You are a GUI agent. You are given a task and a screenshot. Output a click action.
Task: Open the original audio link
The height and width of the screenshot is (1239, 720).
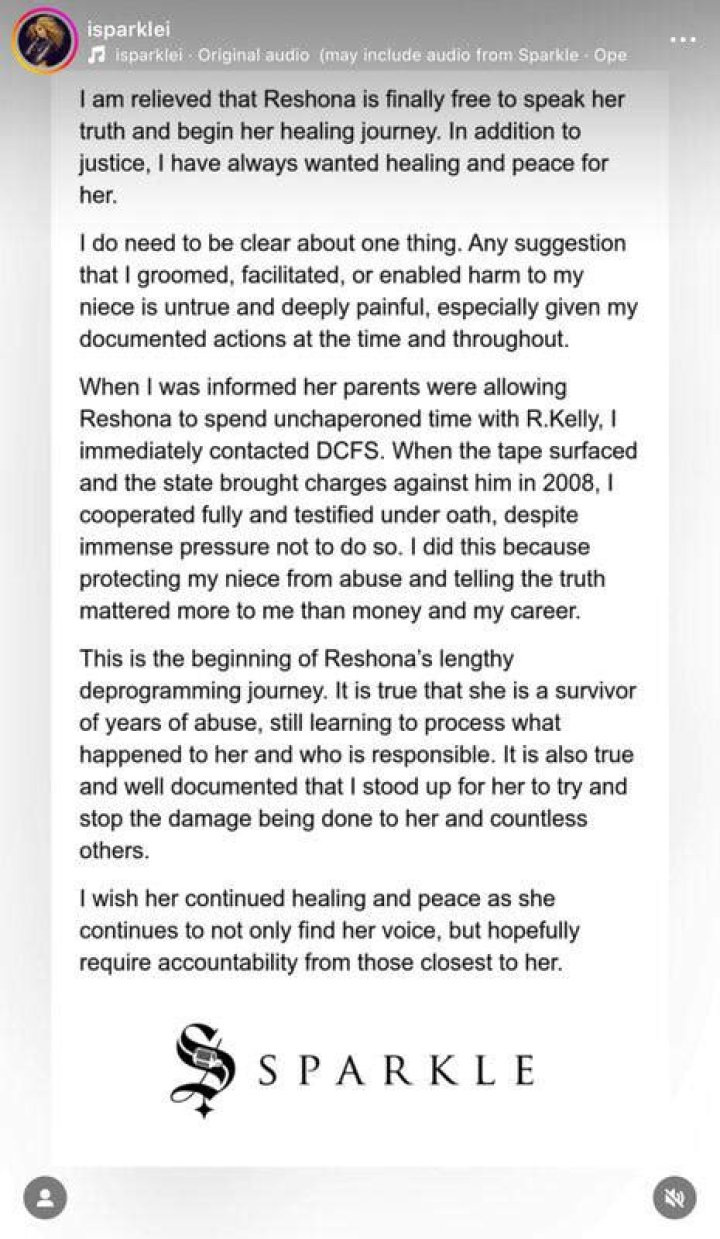(x=357, y=56)
